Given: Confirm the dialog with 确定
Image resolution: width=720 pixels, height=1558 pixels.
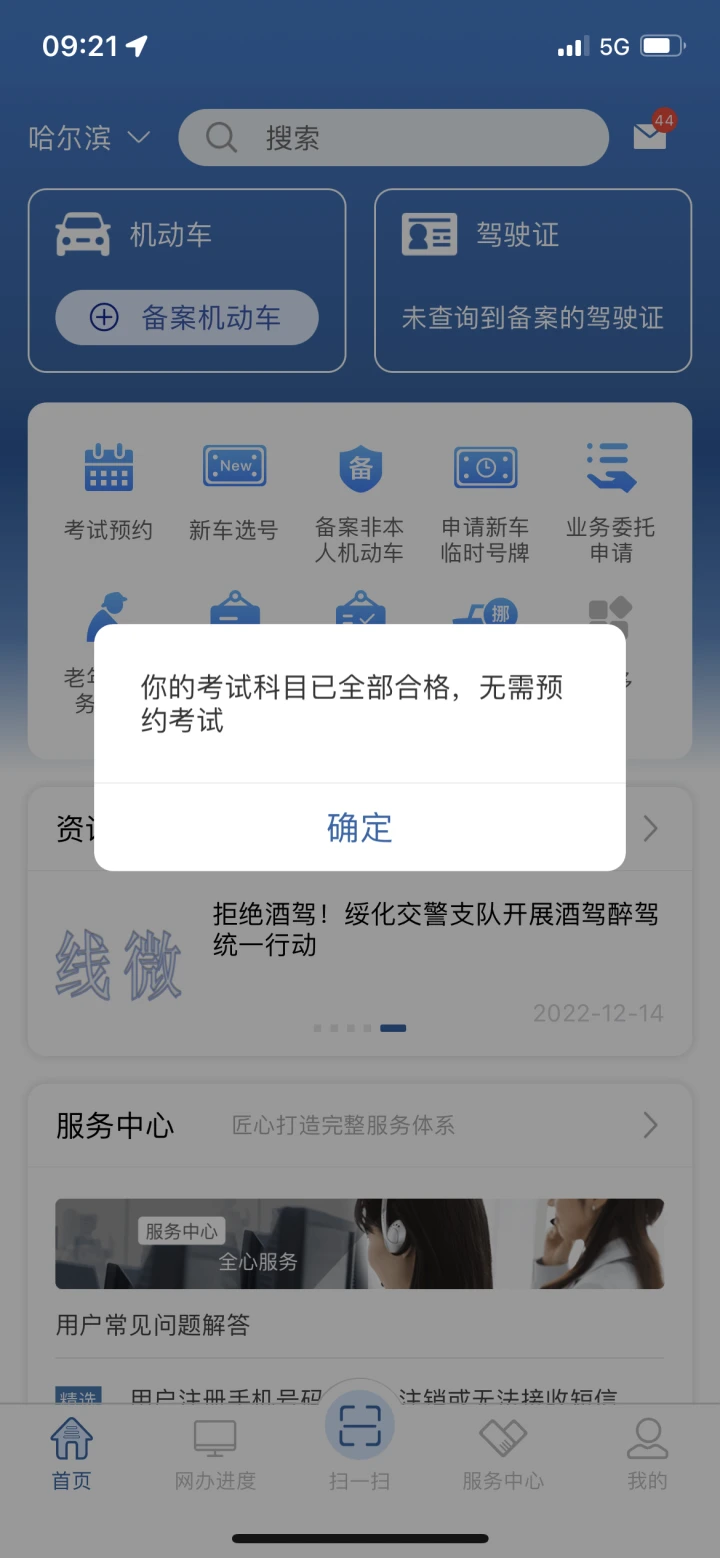Looking at the screenshot, I should (x=360, y=827).
